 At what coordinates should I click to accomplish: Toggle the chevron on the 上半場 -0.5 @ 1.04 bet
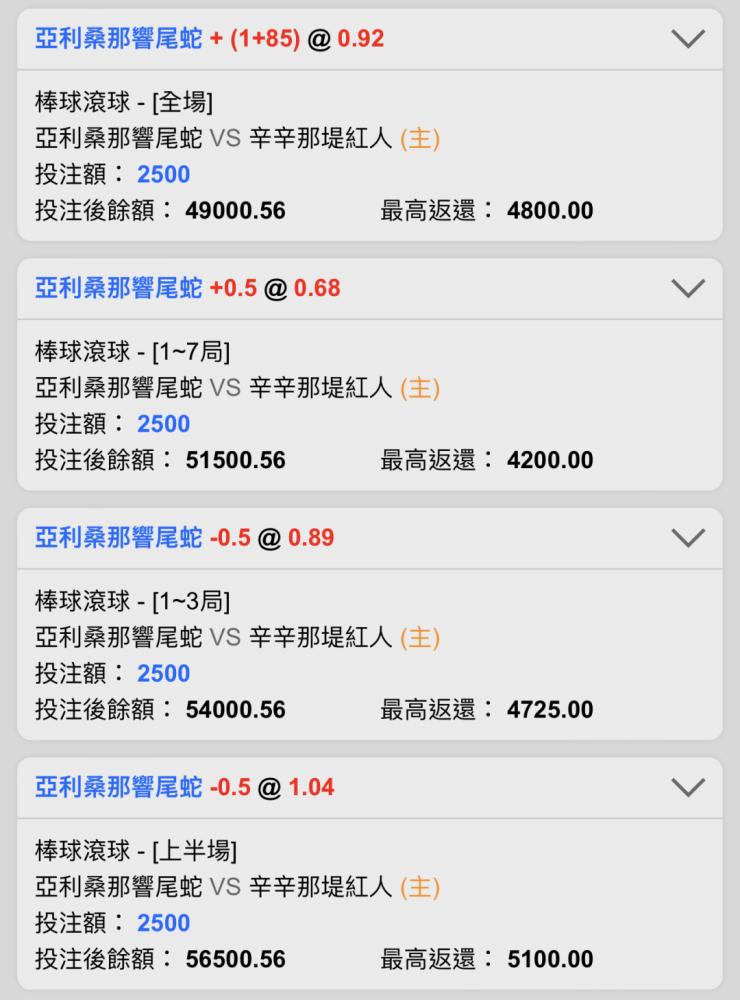pyautogui.click(x=688, y=787)
